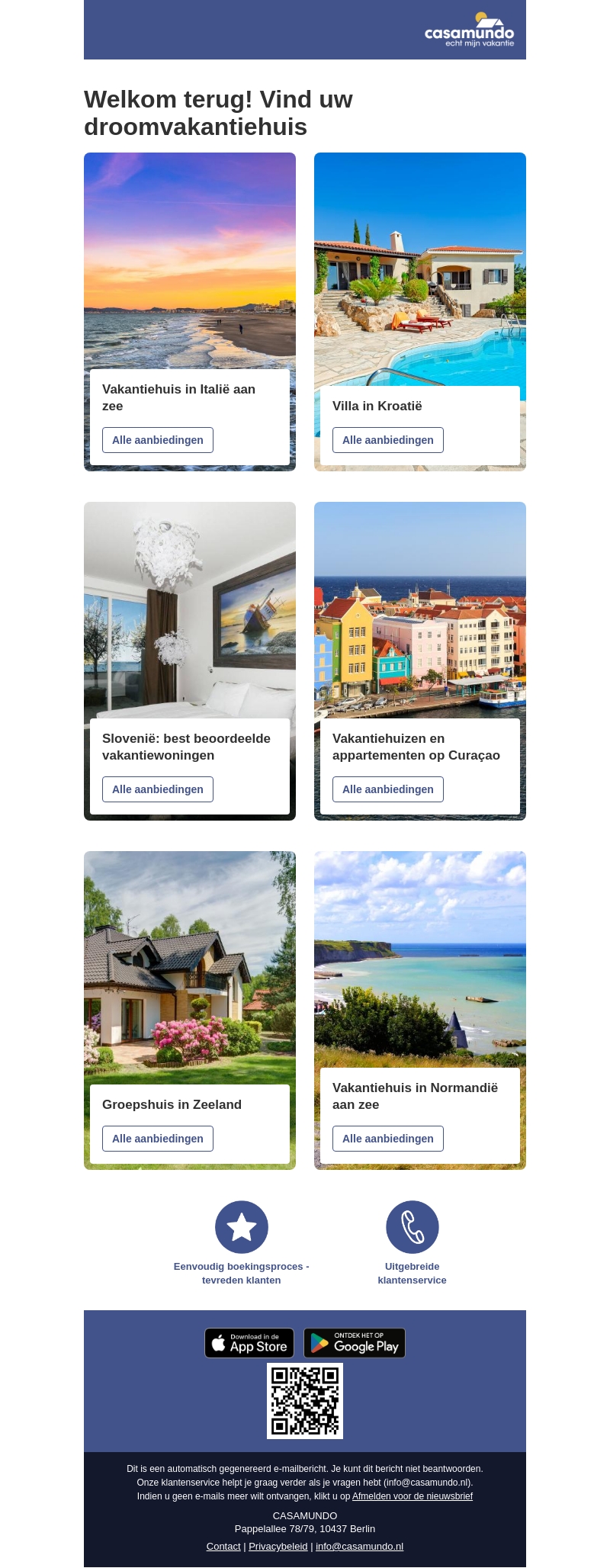
Task: View all offers for Villa in Kroatië
Action: (387, 440)
